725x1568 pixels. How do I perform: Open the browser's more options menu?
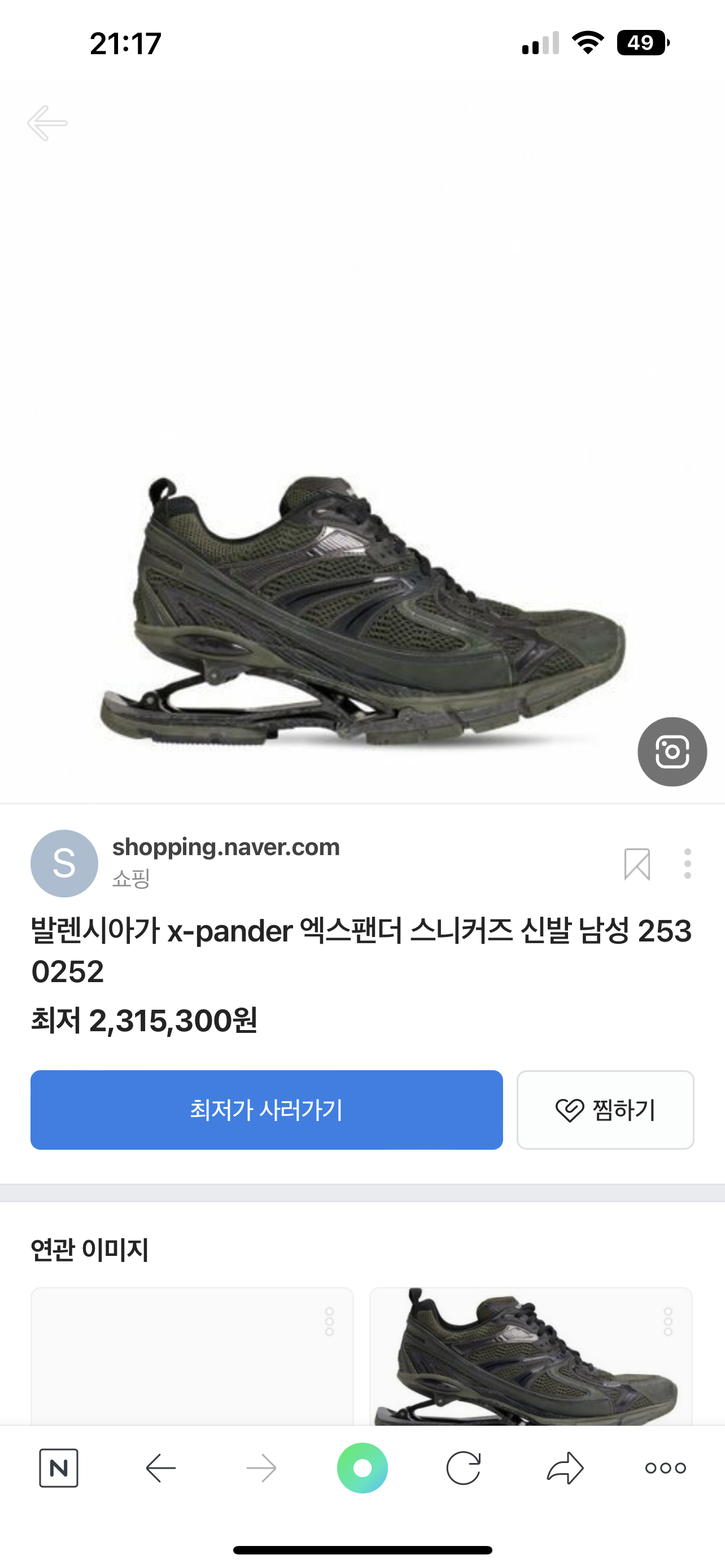tap(665, 1468)
